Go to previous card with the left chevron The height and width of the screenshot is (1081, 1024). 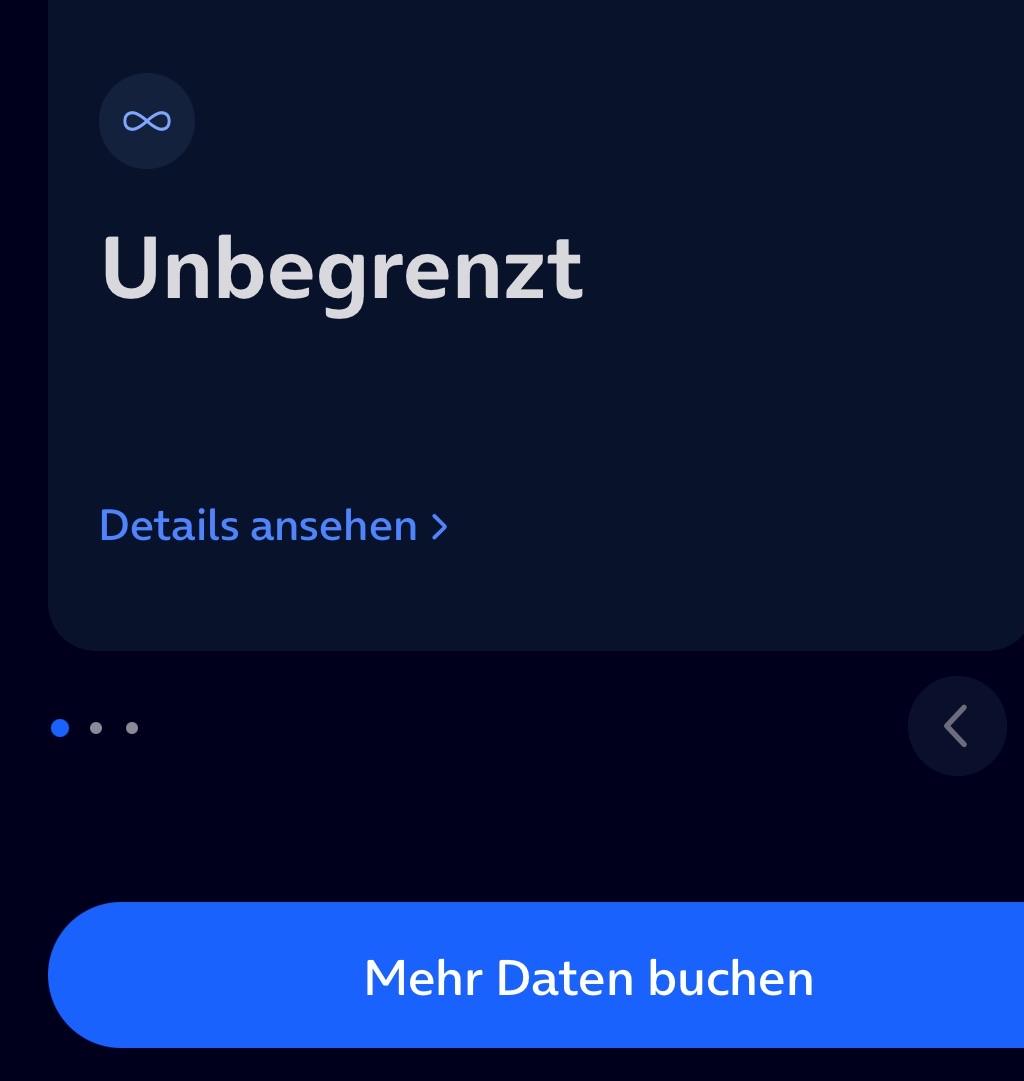956,726
